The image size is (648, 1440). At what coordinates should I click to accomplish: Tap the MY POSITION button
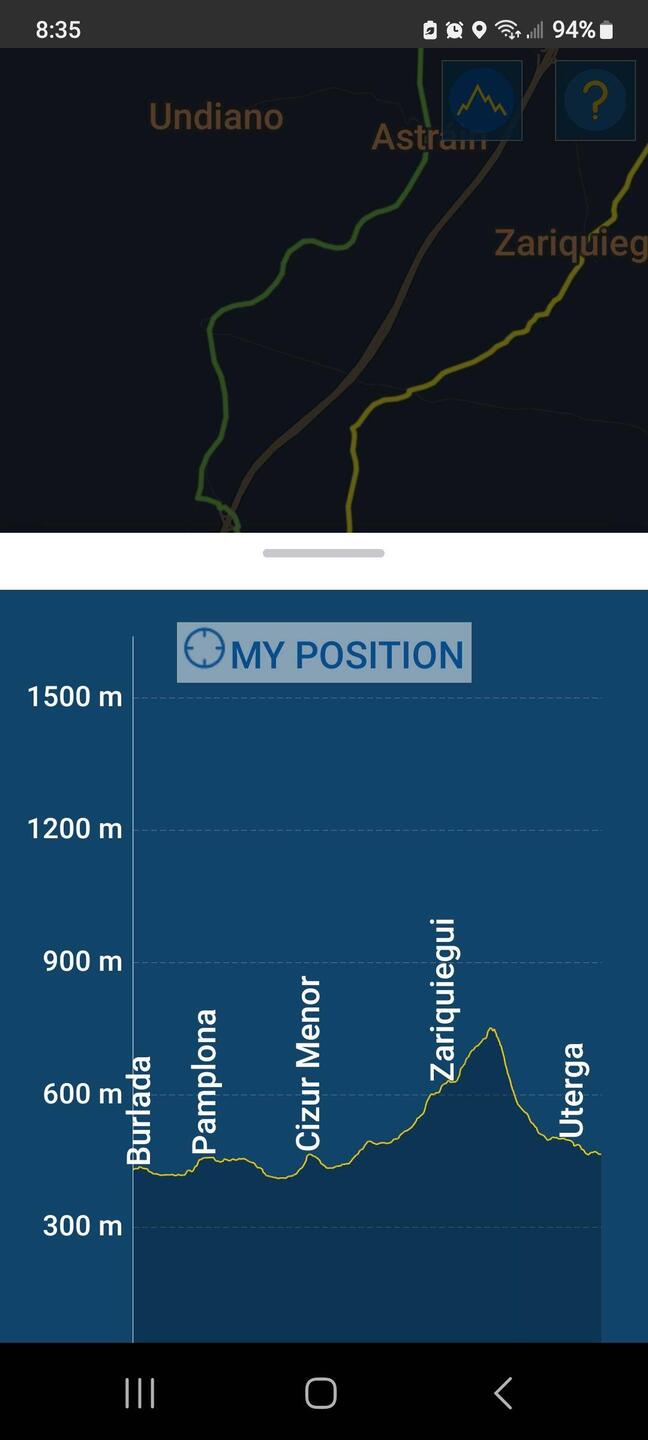pyautogui.click(x=324, y=653)
